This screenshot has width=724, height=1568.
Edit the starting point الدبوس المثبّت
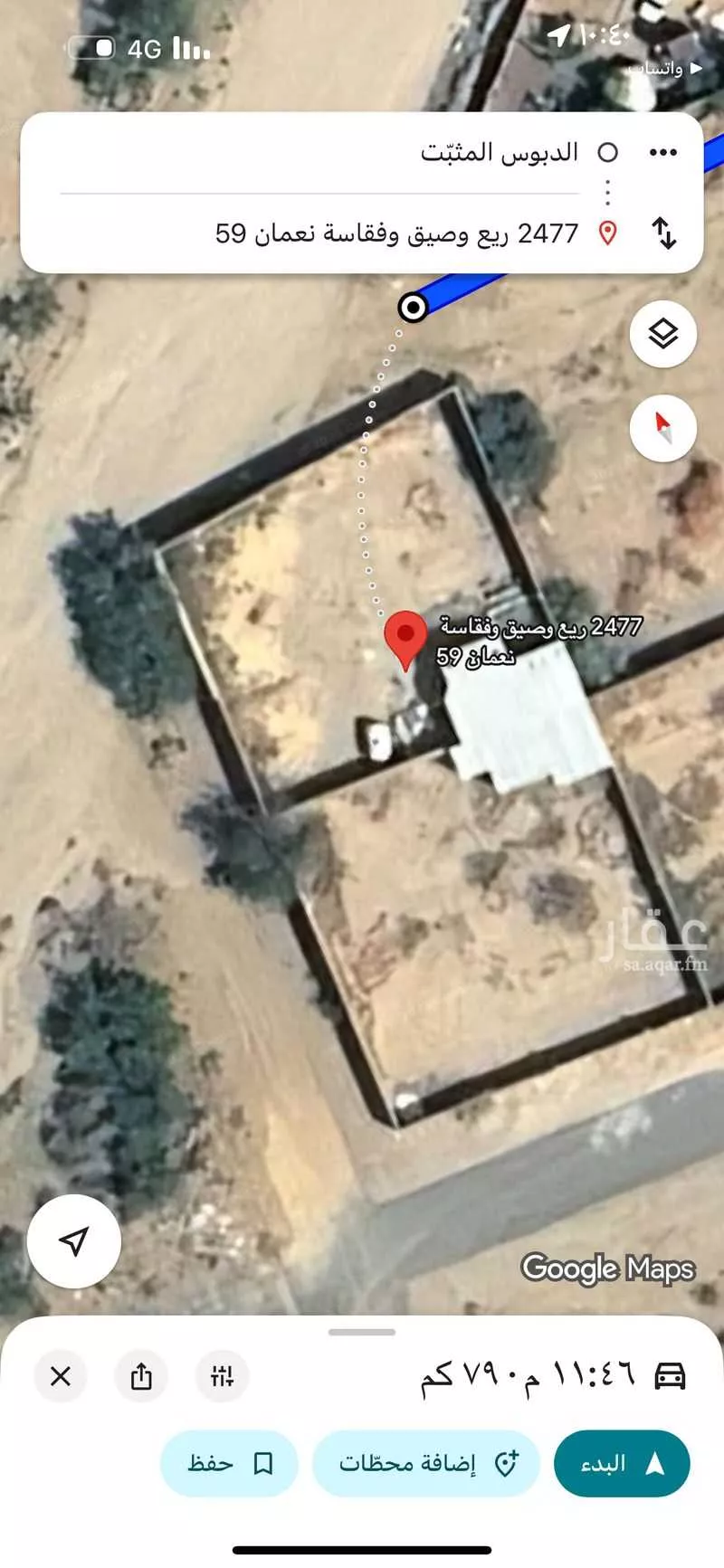point(499,152)
